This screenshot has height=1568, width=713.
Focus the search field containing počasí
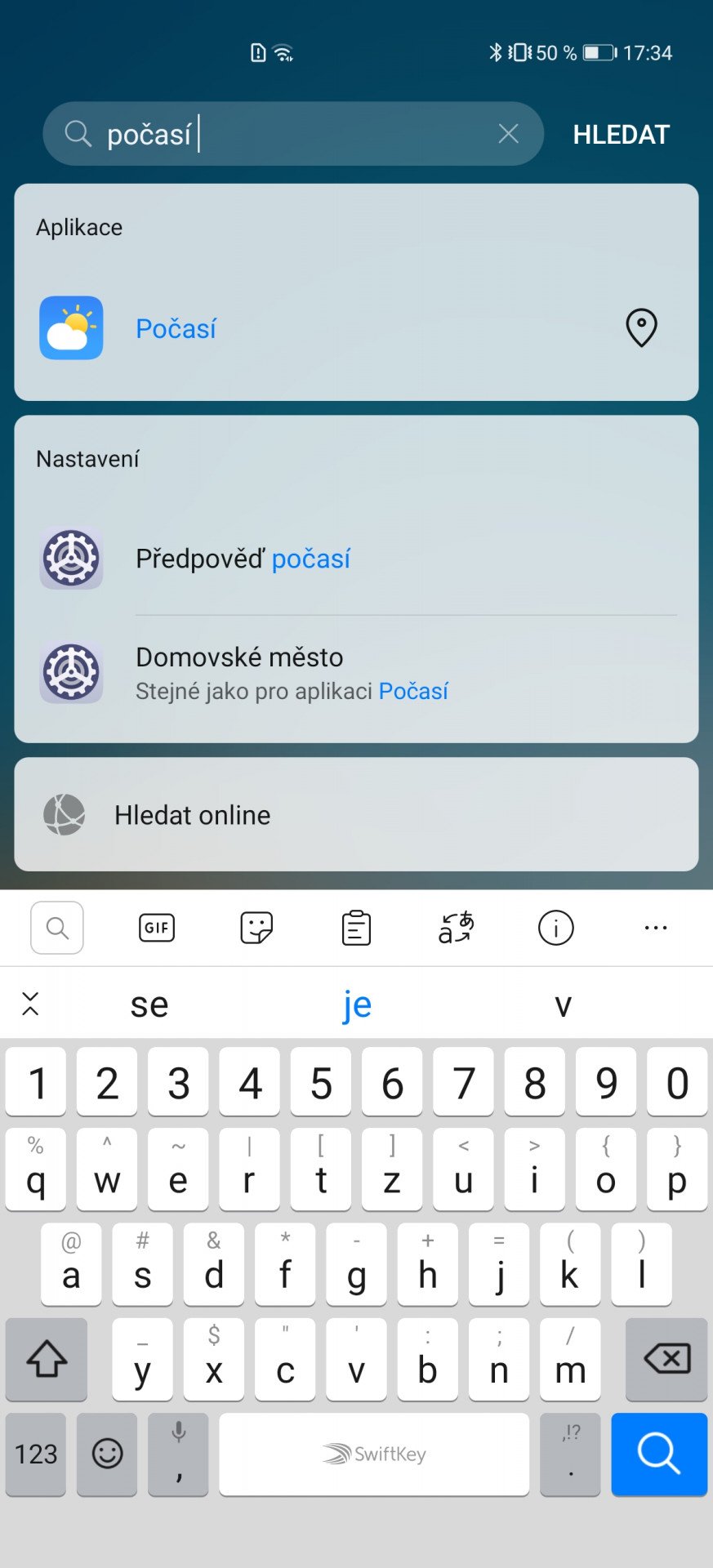coord(293,134)
